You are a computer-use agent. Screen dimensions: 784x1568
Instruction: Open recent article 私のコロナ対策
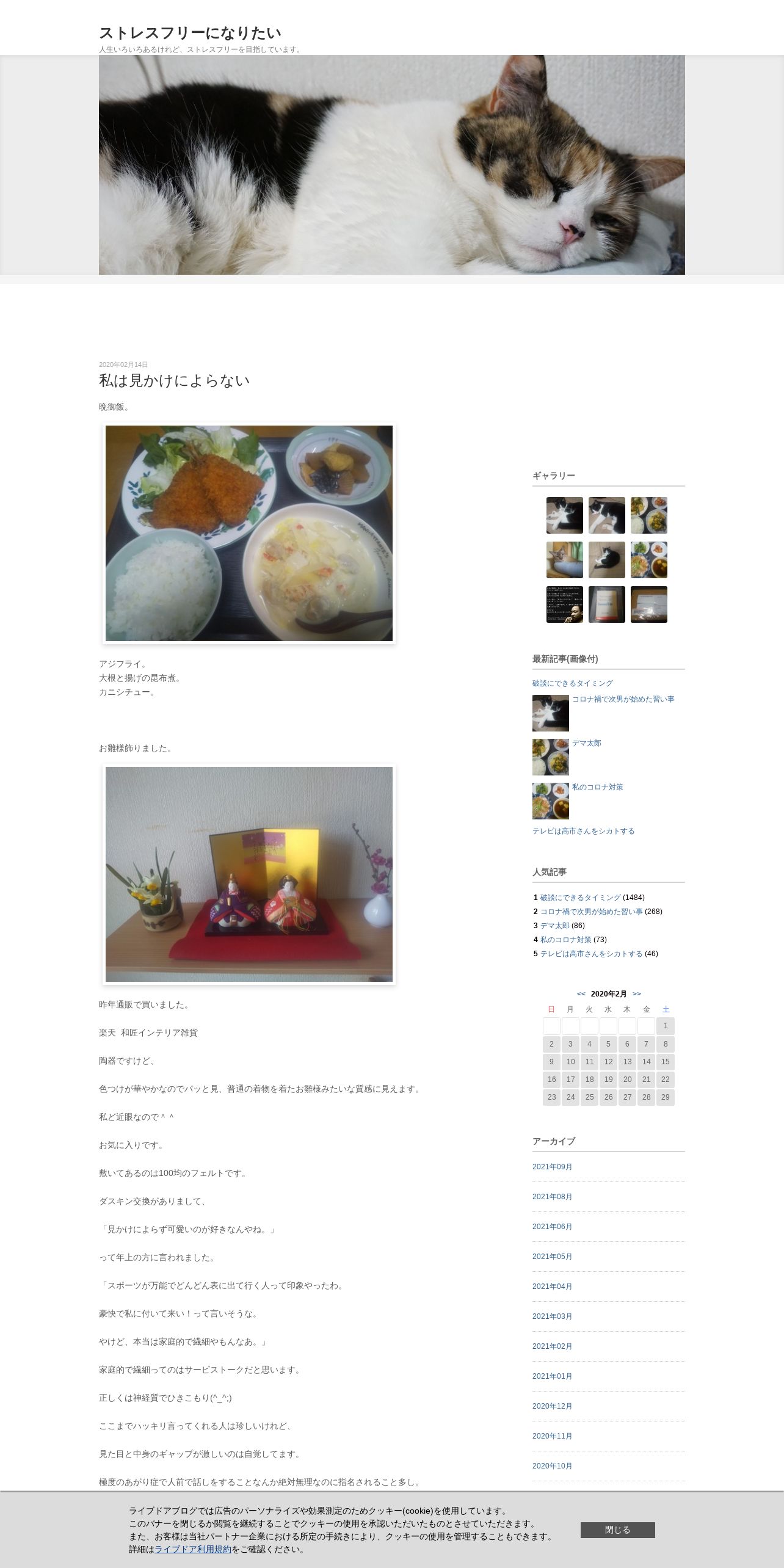click(597, 787)
